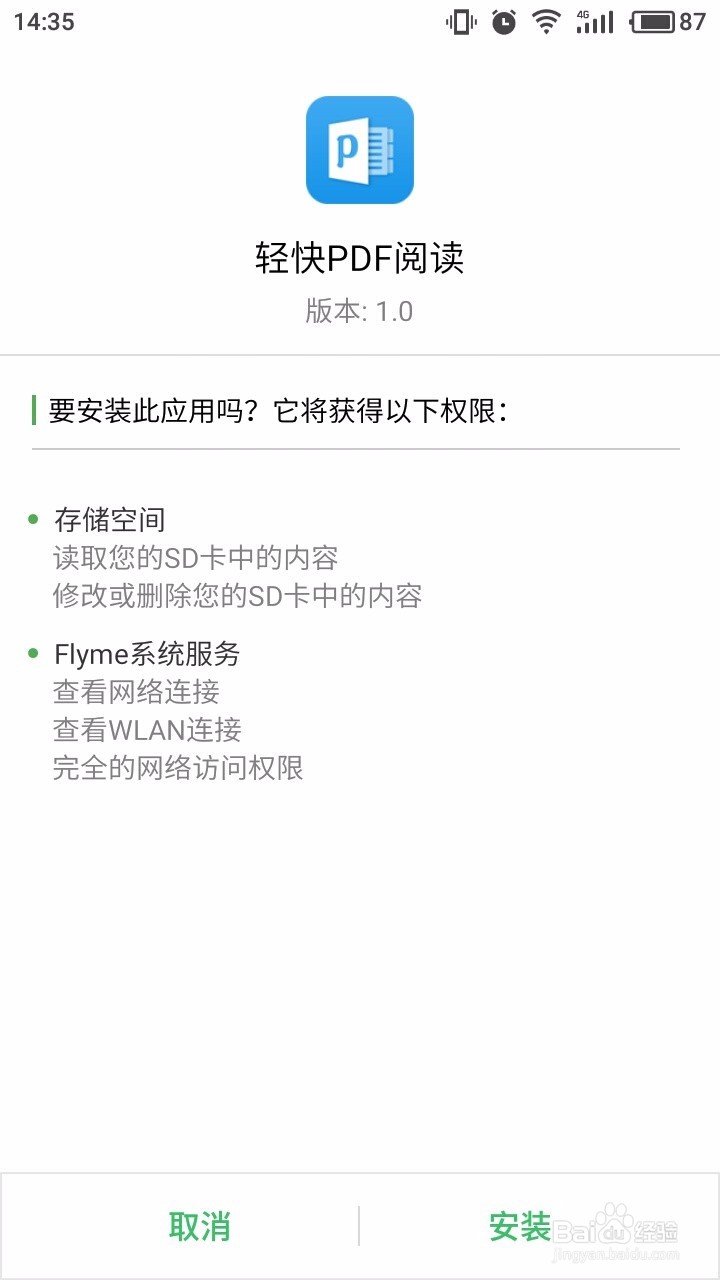Click the app name 轻快PDF阅读
Image resolution: width=720 pixels, height=1280 pixels.
point(360,256)
